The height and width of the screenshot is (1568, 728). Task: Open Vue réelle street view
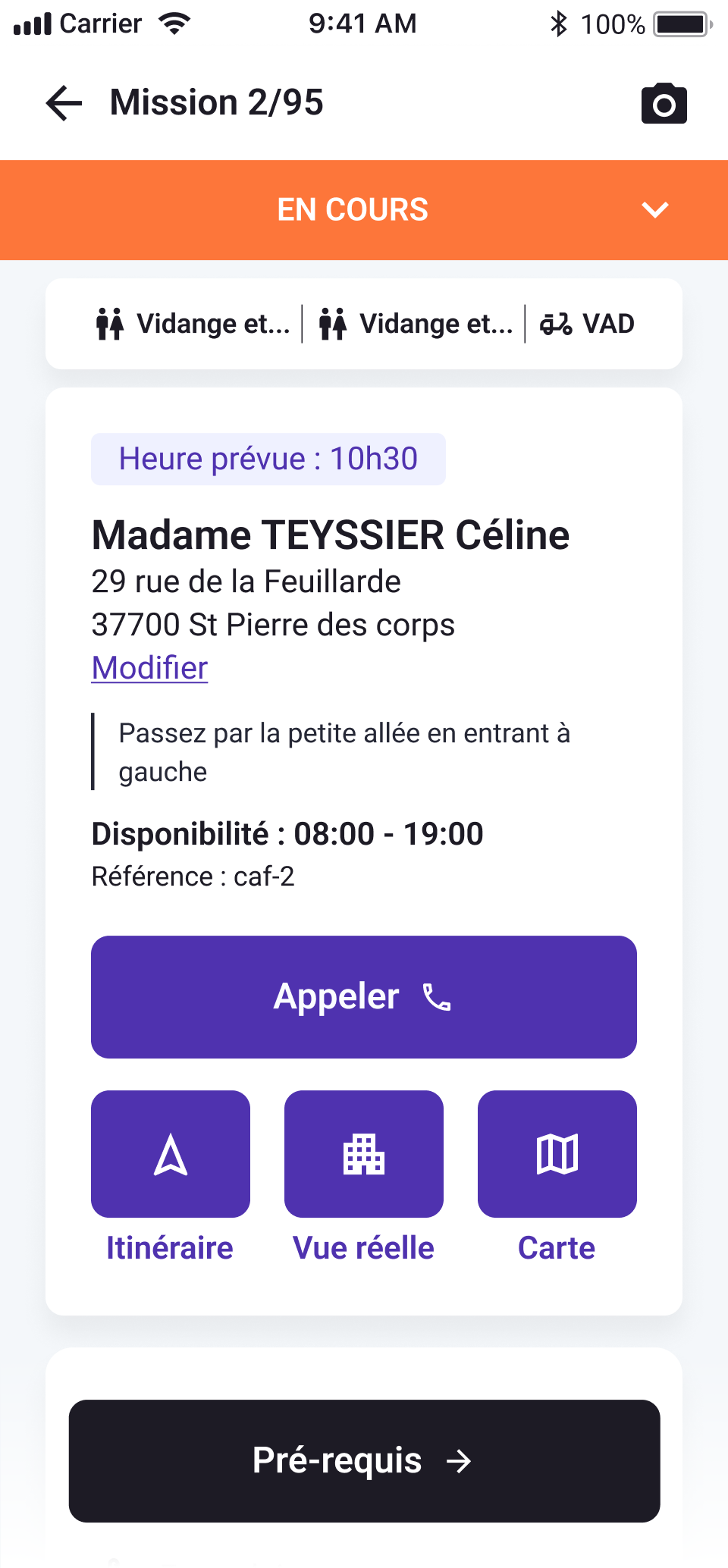pos(364,1154)
